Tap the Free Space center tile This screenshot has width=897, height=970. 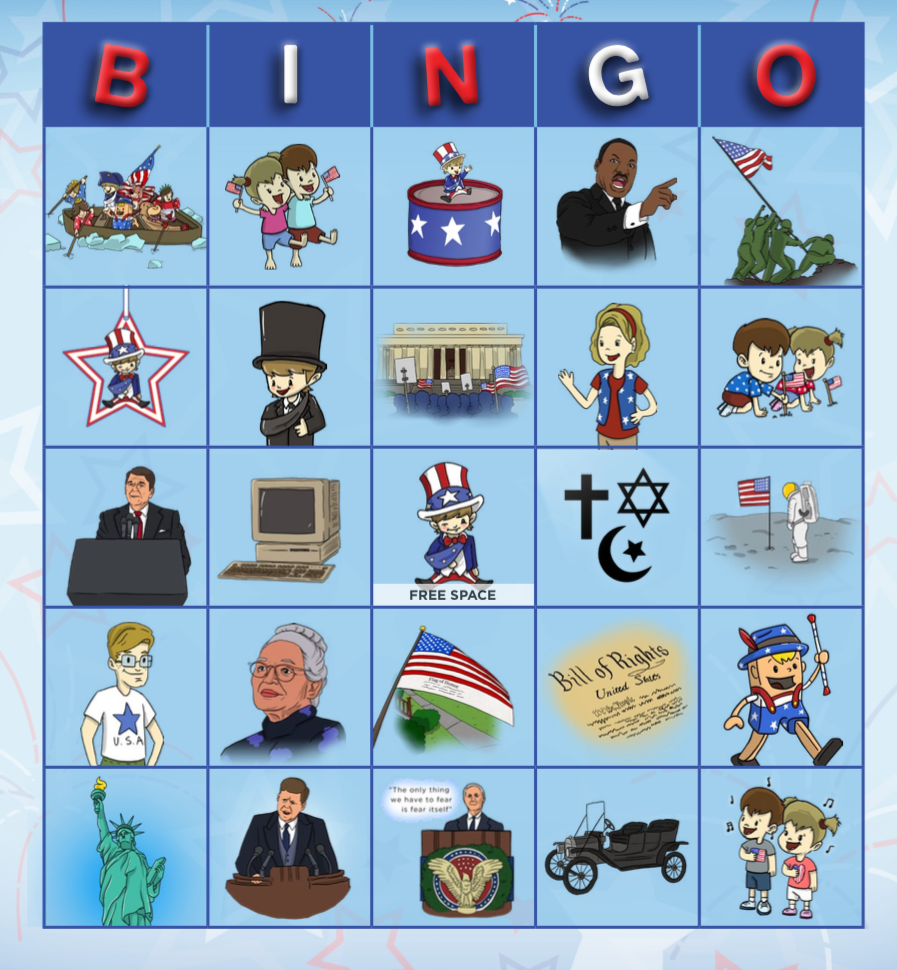[453, 527]
